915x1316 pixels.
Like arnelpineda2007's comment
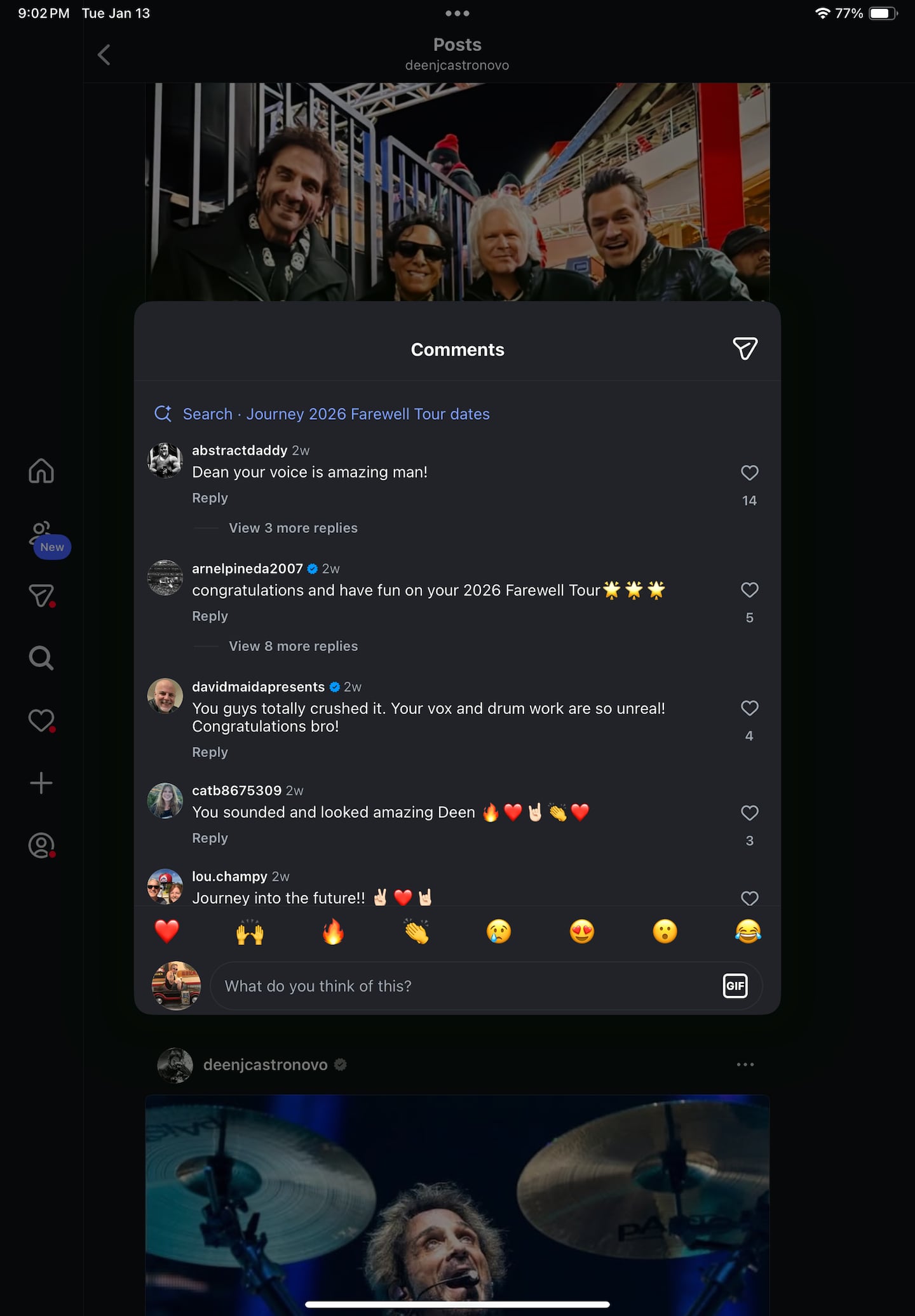[x=749, y=590]
